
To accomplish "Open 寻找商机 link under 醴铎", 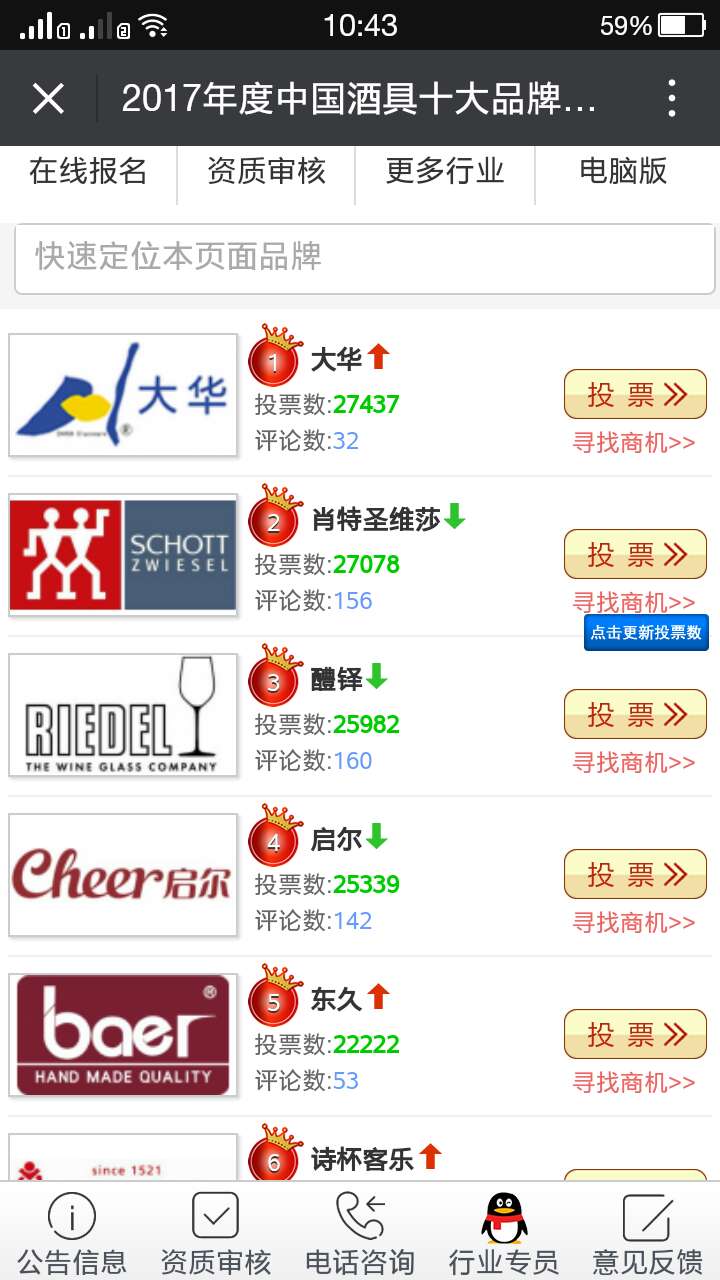I will coord(633,763).
